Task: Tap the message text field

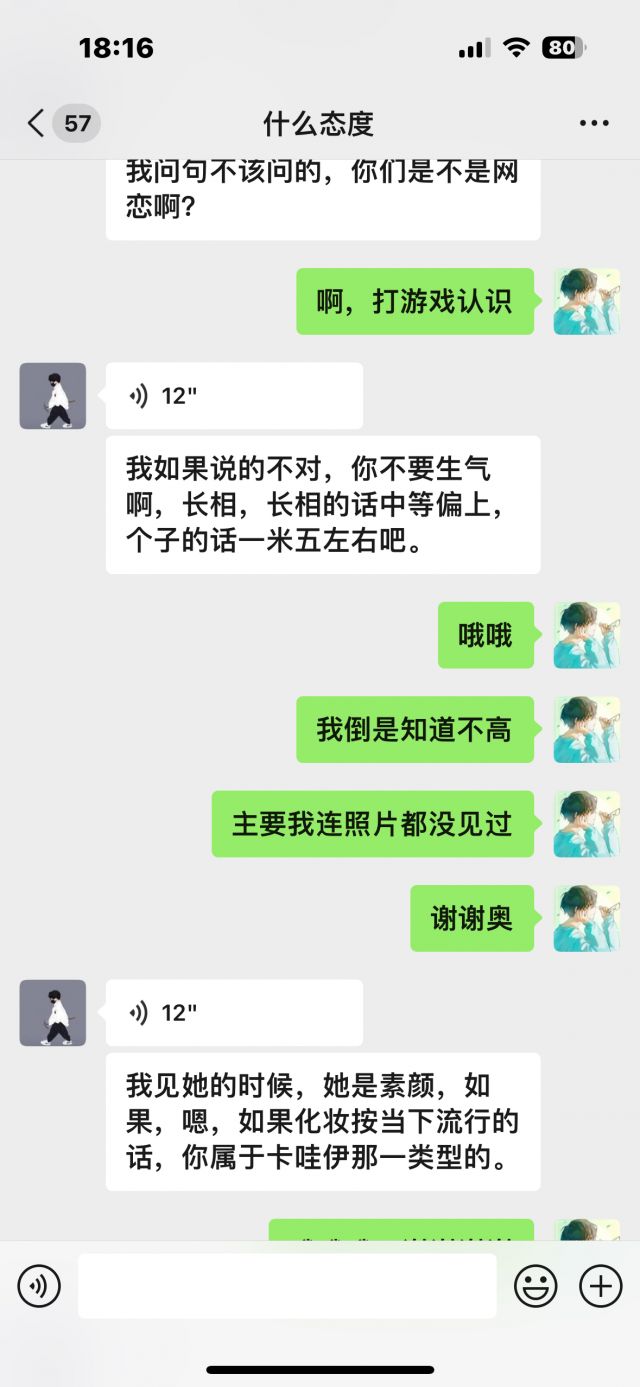Action: (287, 1286)
